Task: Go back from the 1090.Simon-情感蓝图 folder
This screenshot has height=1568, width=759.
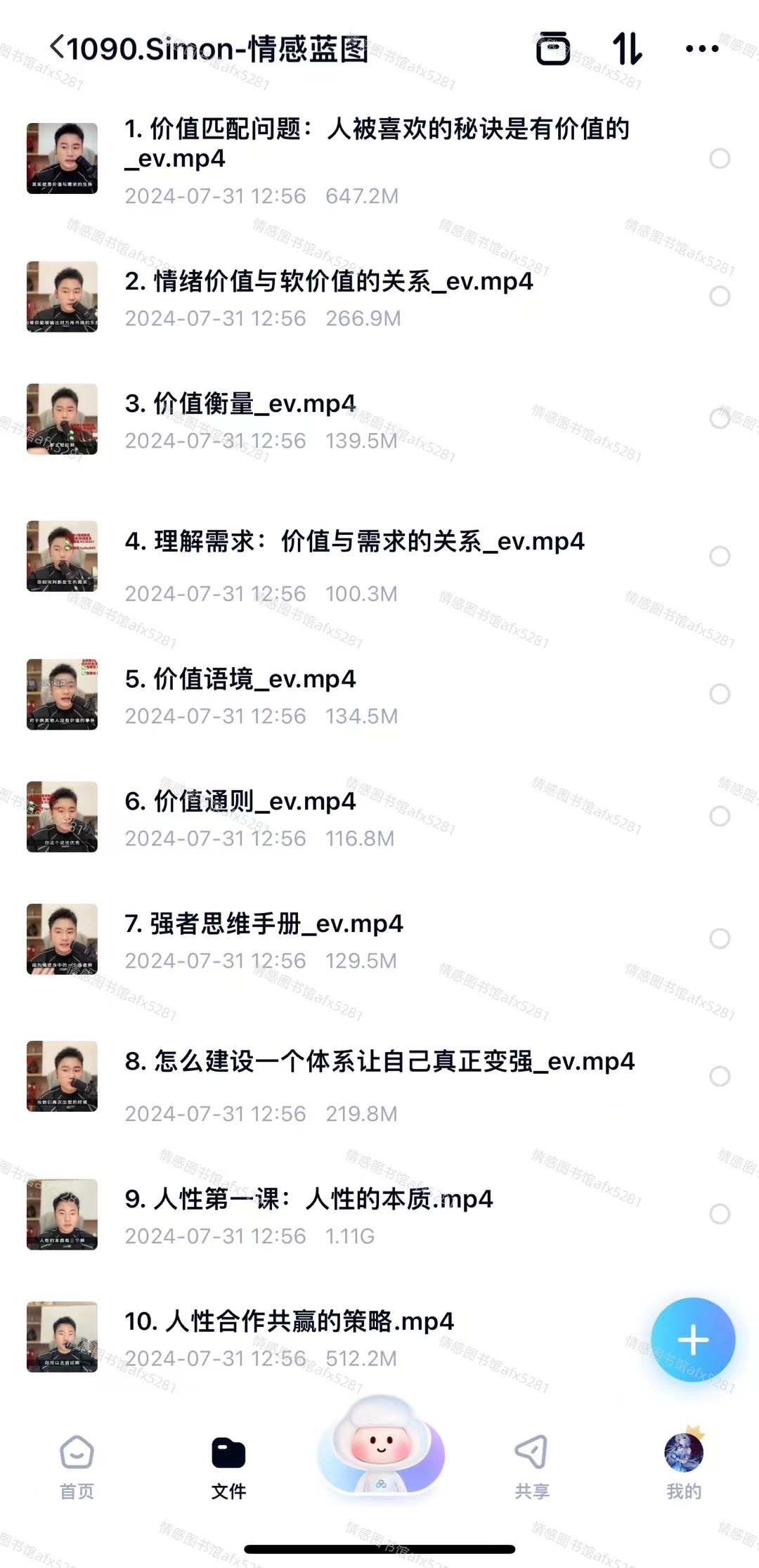Action: (58, 48)
